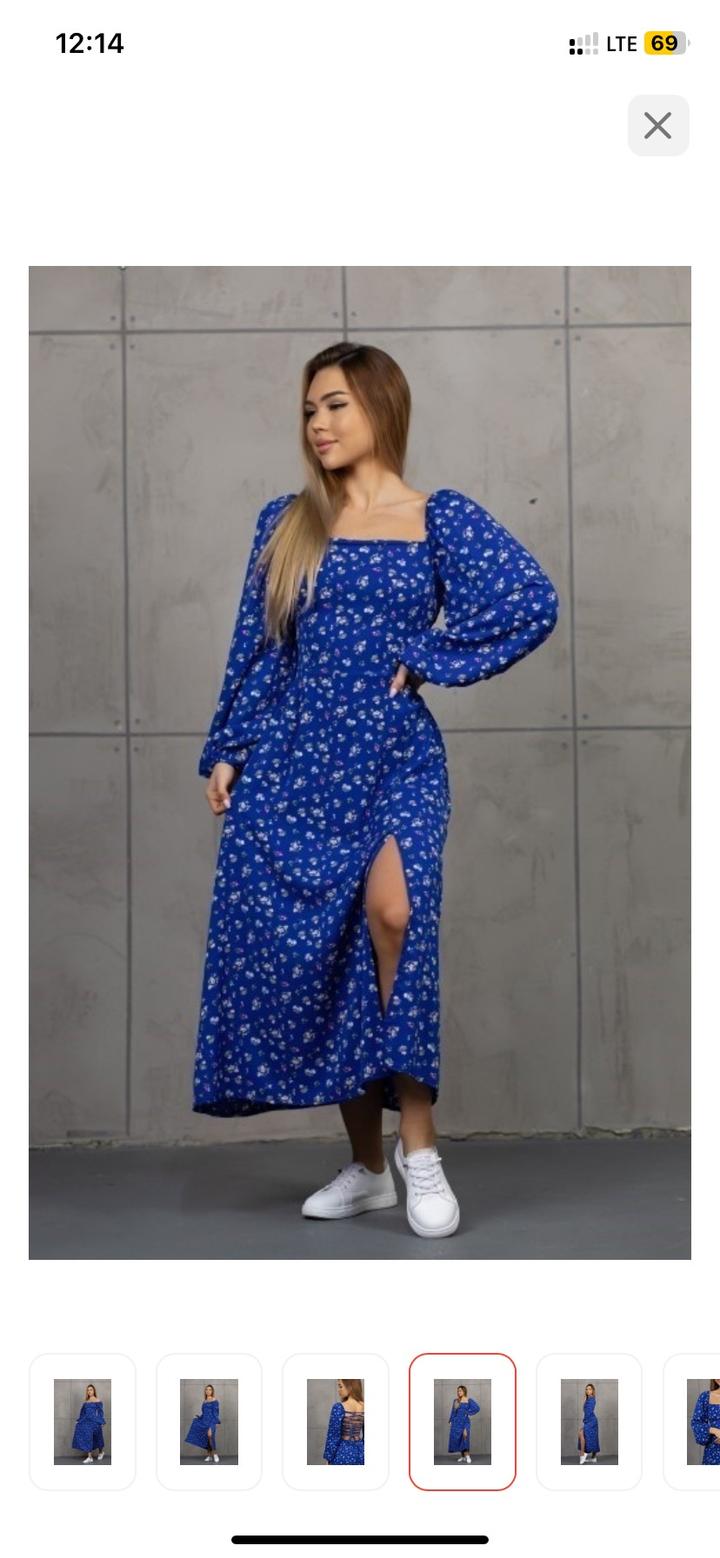
Task: View the back lace-up close-up thumbnail
Action: tap(335, 1421)
